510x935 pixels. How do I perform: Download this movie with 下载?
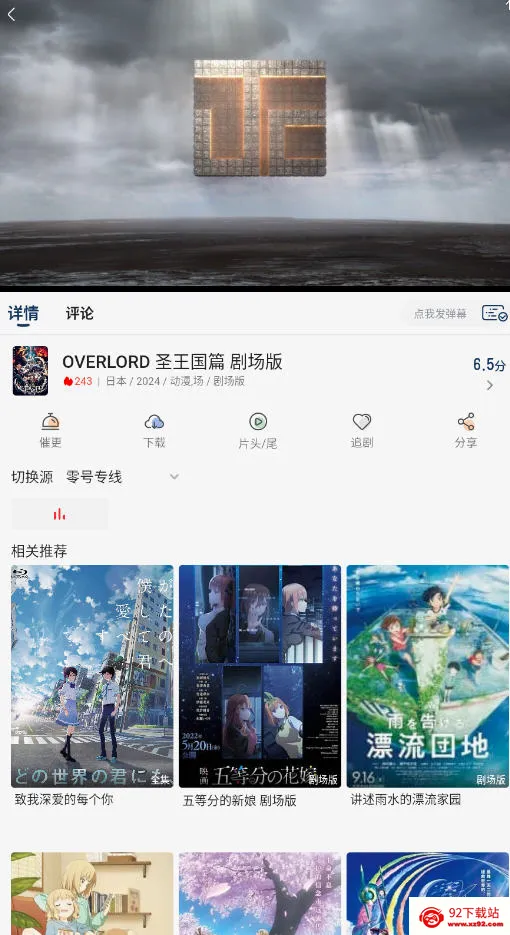click(x=154, y=430)
